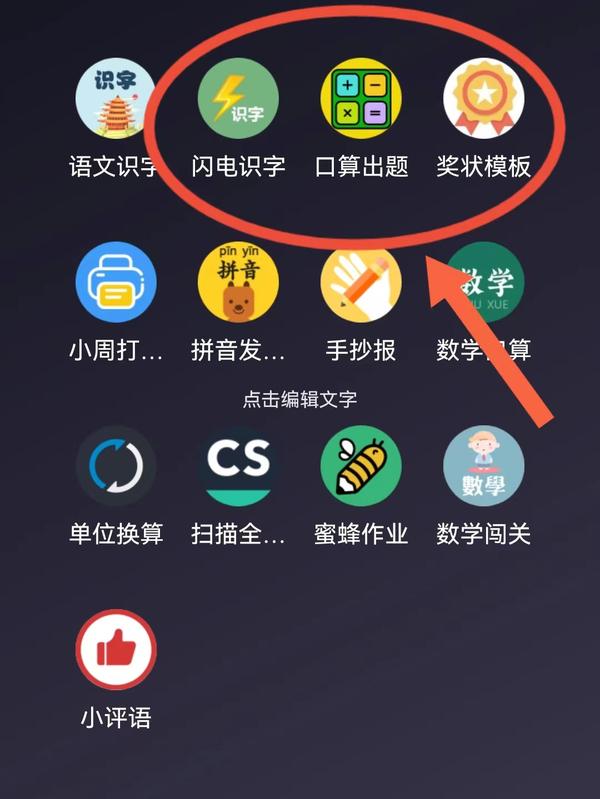This screenshot has height=799, width=600.
Task: Open the 数学闯关 app
Action: (483, 466)
